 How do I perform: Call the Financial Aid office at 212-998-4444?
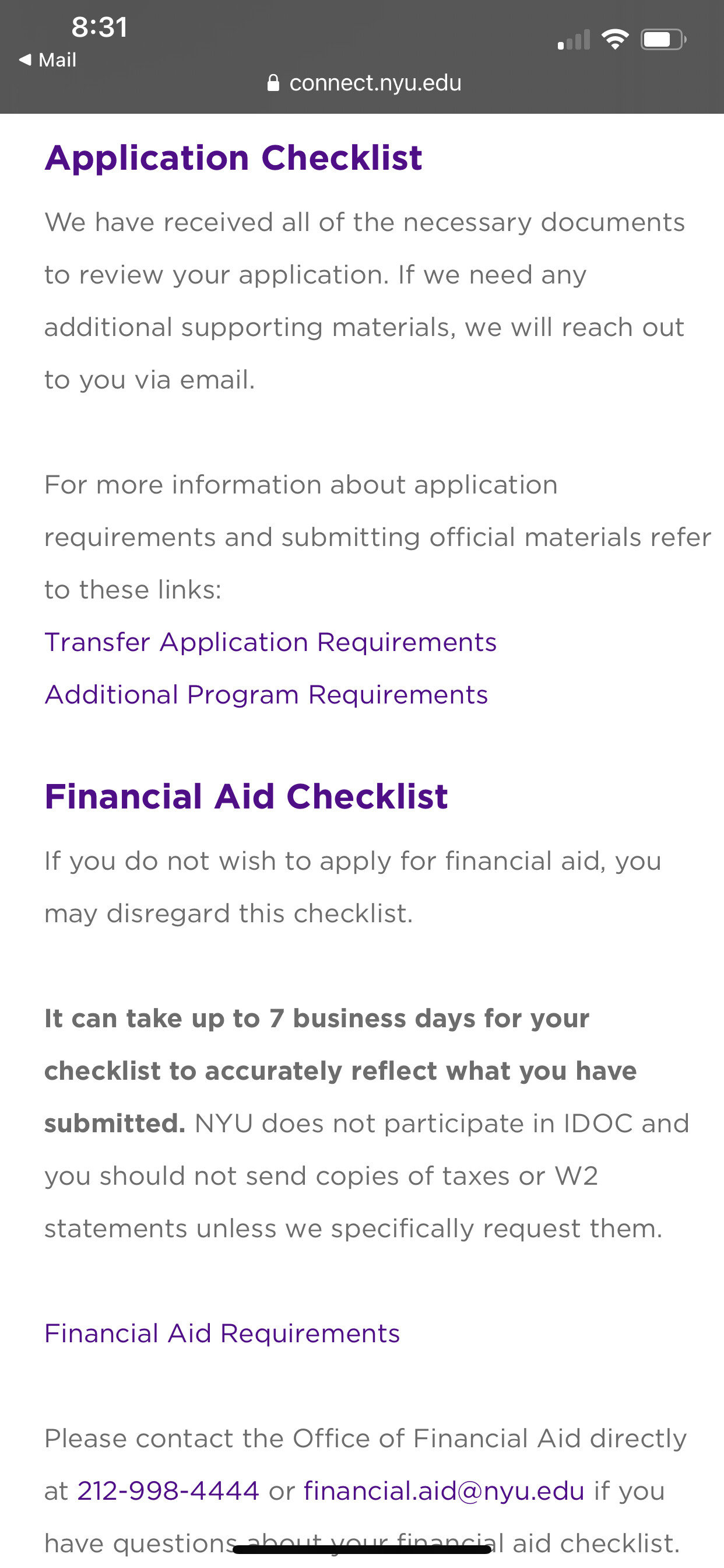tap(168, 1492)
